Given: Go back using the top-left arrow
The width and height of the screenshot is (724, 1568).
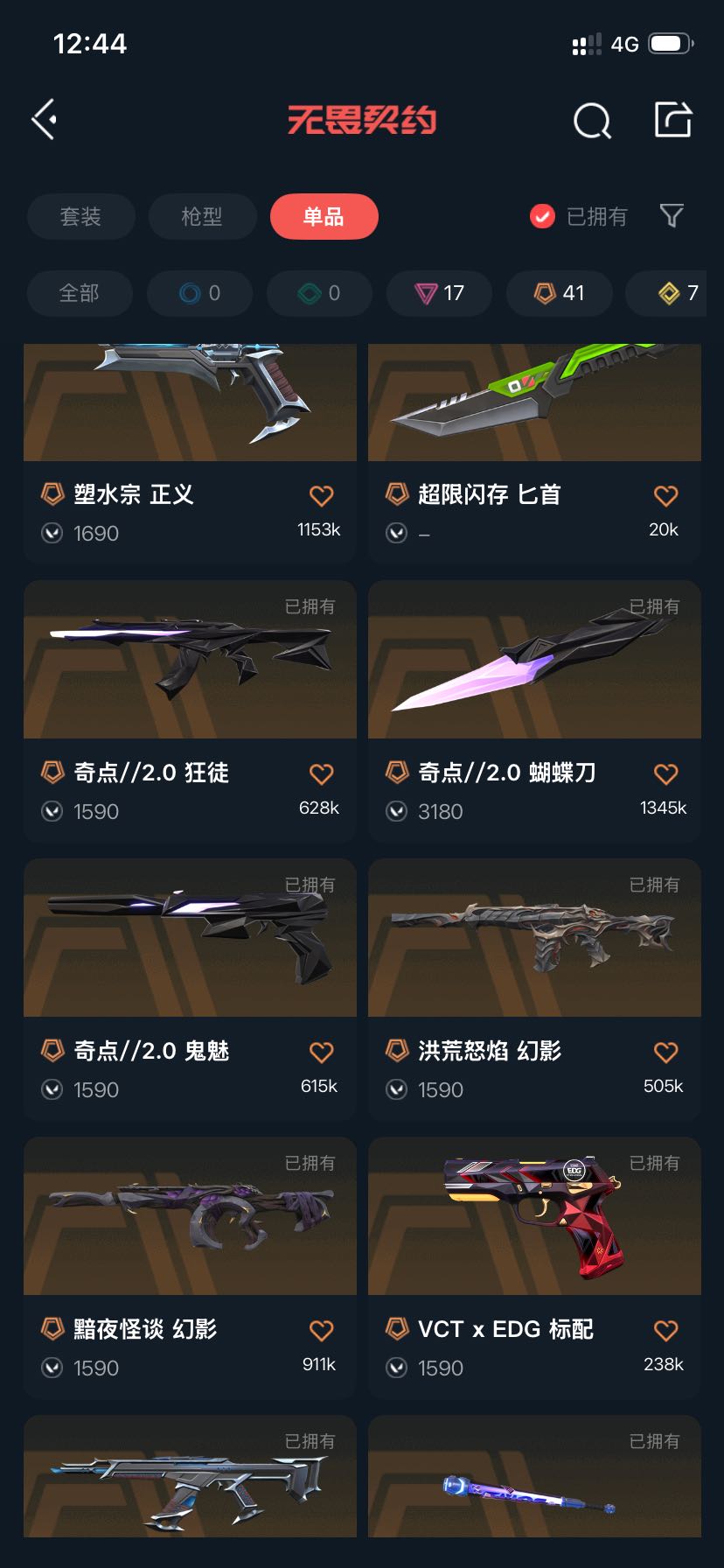Looking at the screenshot, I should pyautogui.click(x=45, y=120).
